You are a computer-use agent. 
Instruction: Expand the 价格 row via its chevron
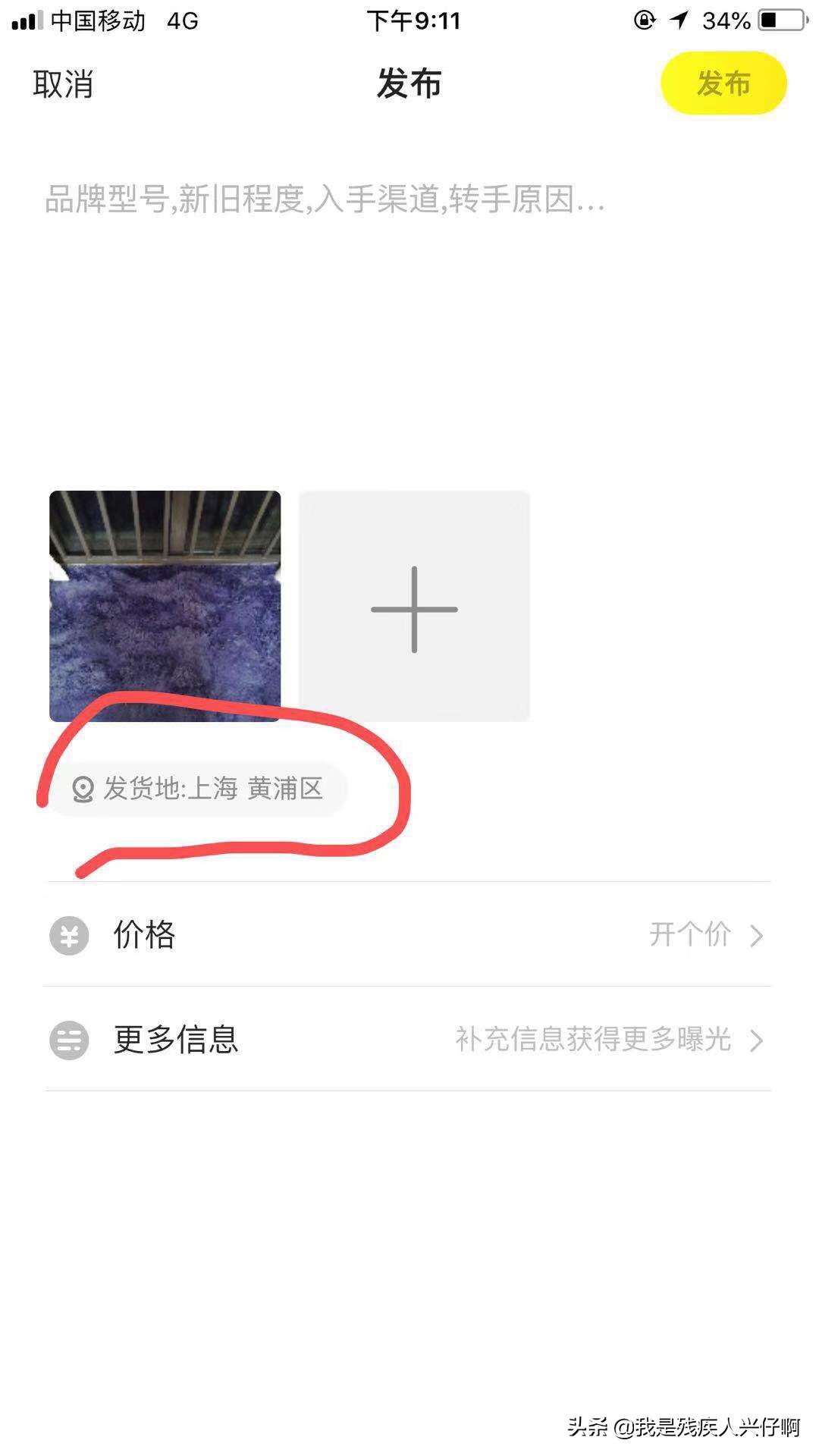[x=755, y=936]
